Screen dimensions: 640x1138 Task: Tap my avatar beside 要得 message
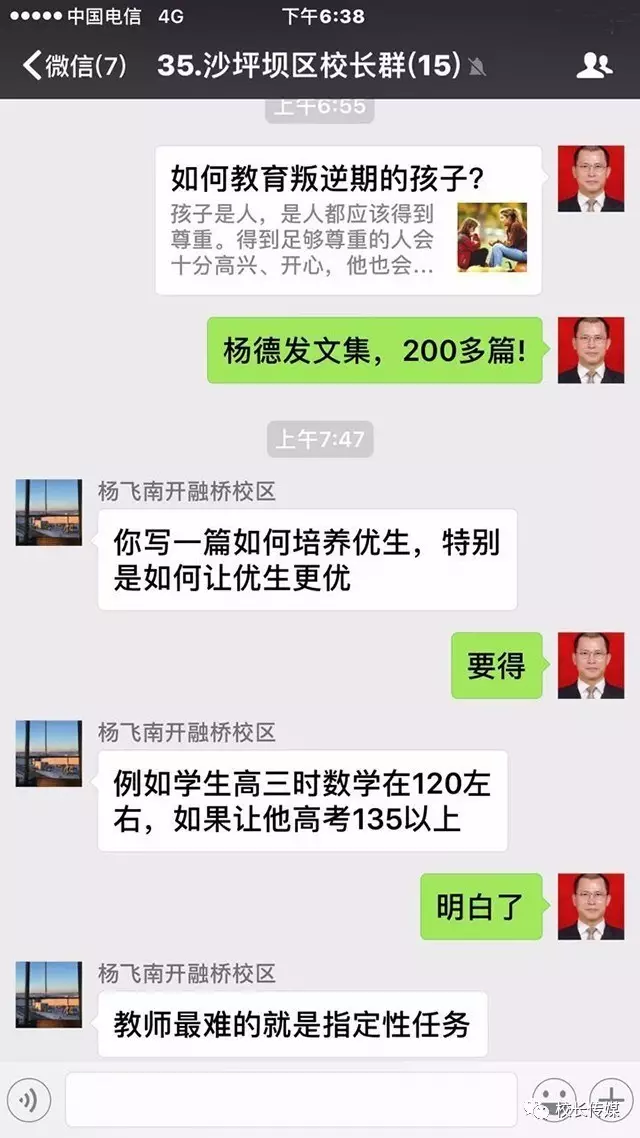coord(590,665)
